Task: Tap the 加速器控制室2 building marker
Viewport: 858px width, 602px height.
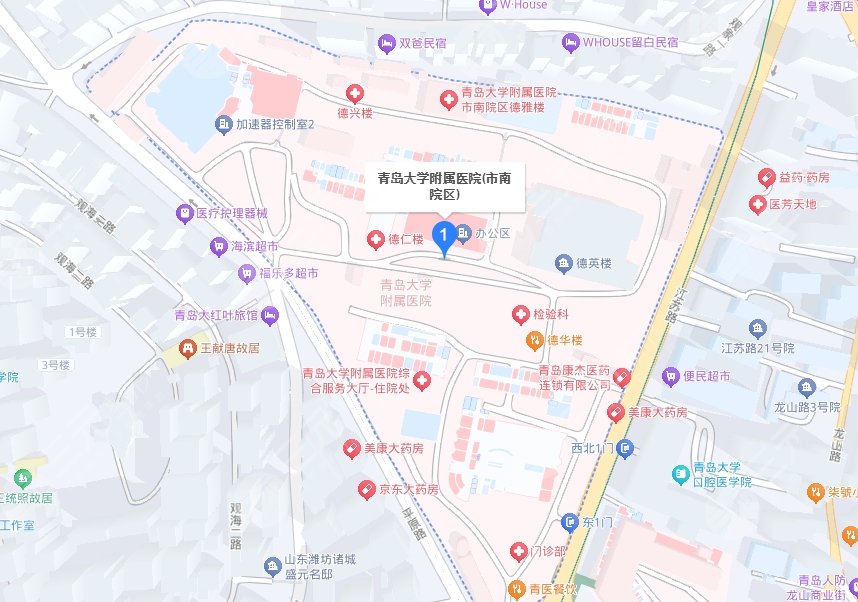Action: click(x=223, y=124)
